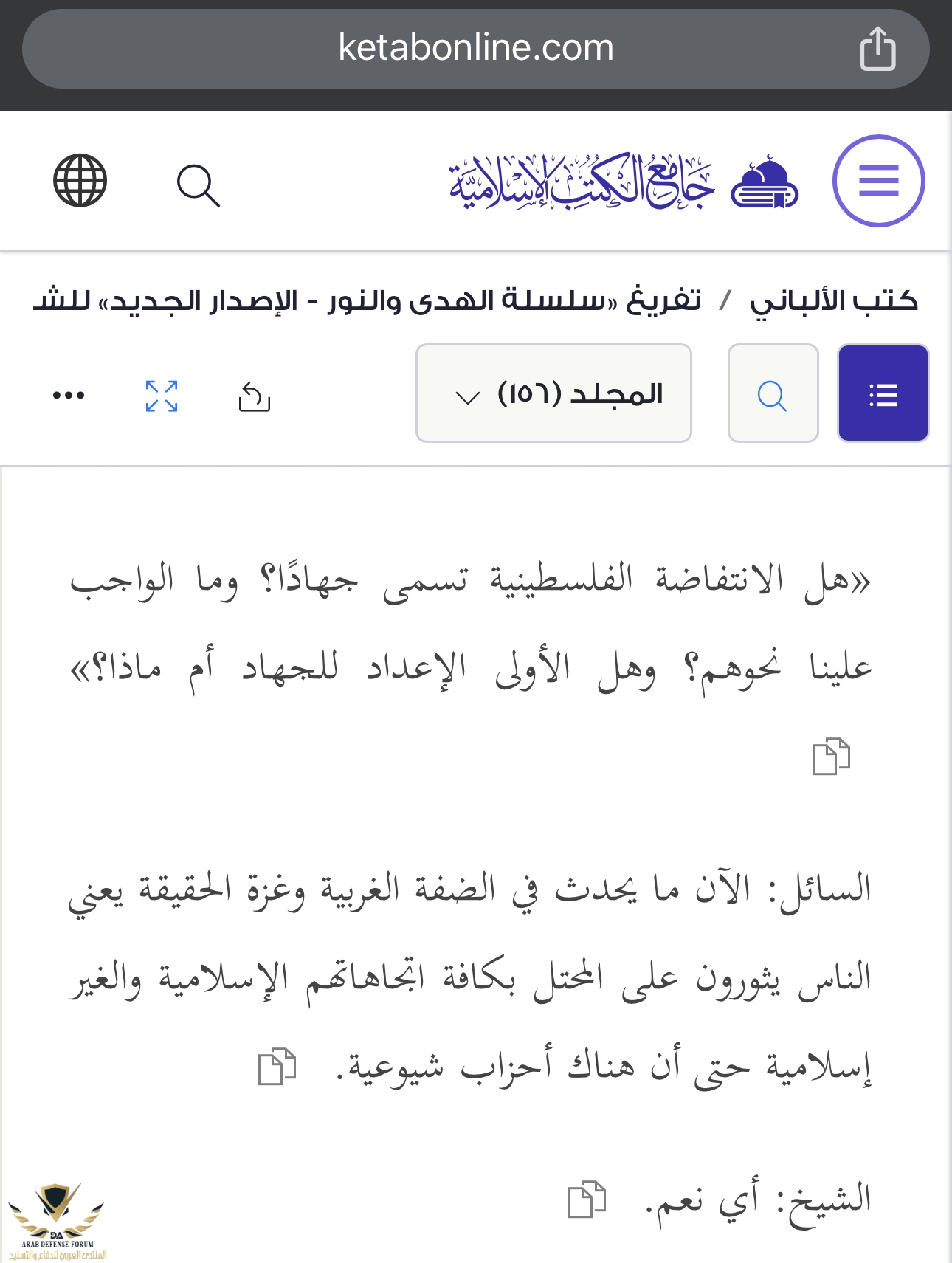Share the page from the browser bar
The image size is (952, 1263).
(877, 49)
